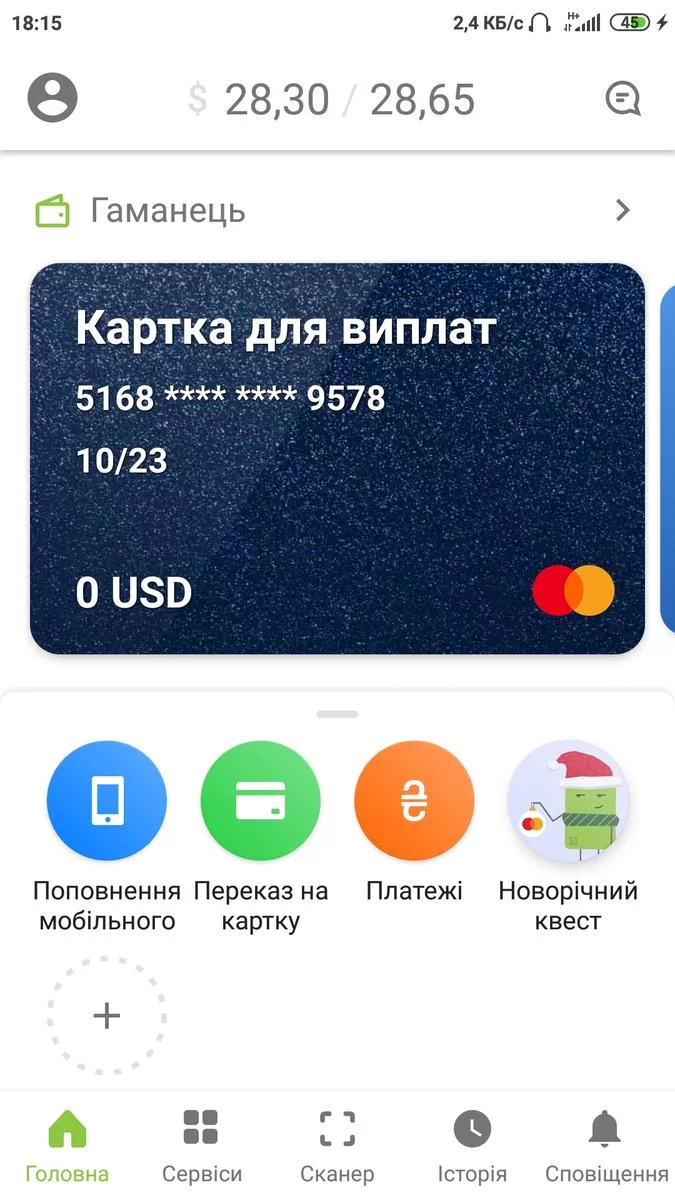Screen dimensions: 675x1200
Task: Tap the USD exchange rate 28,30 / 28,65
Action: [331, 99]
